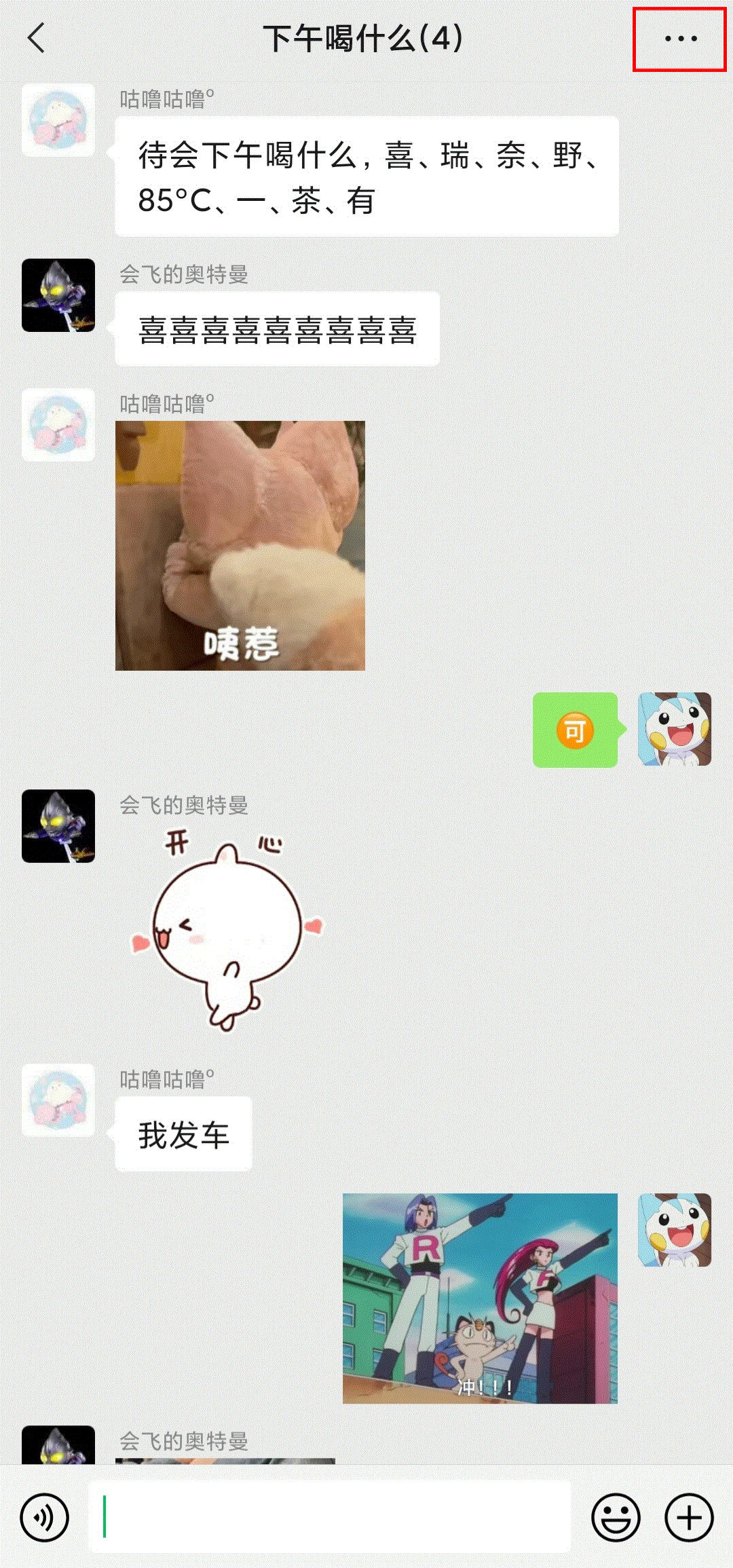Open the emoji sticker panel
733x1568 pixels.
point(616,1517)
